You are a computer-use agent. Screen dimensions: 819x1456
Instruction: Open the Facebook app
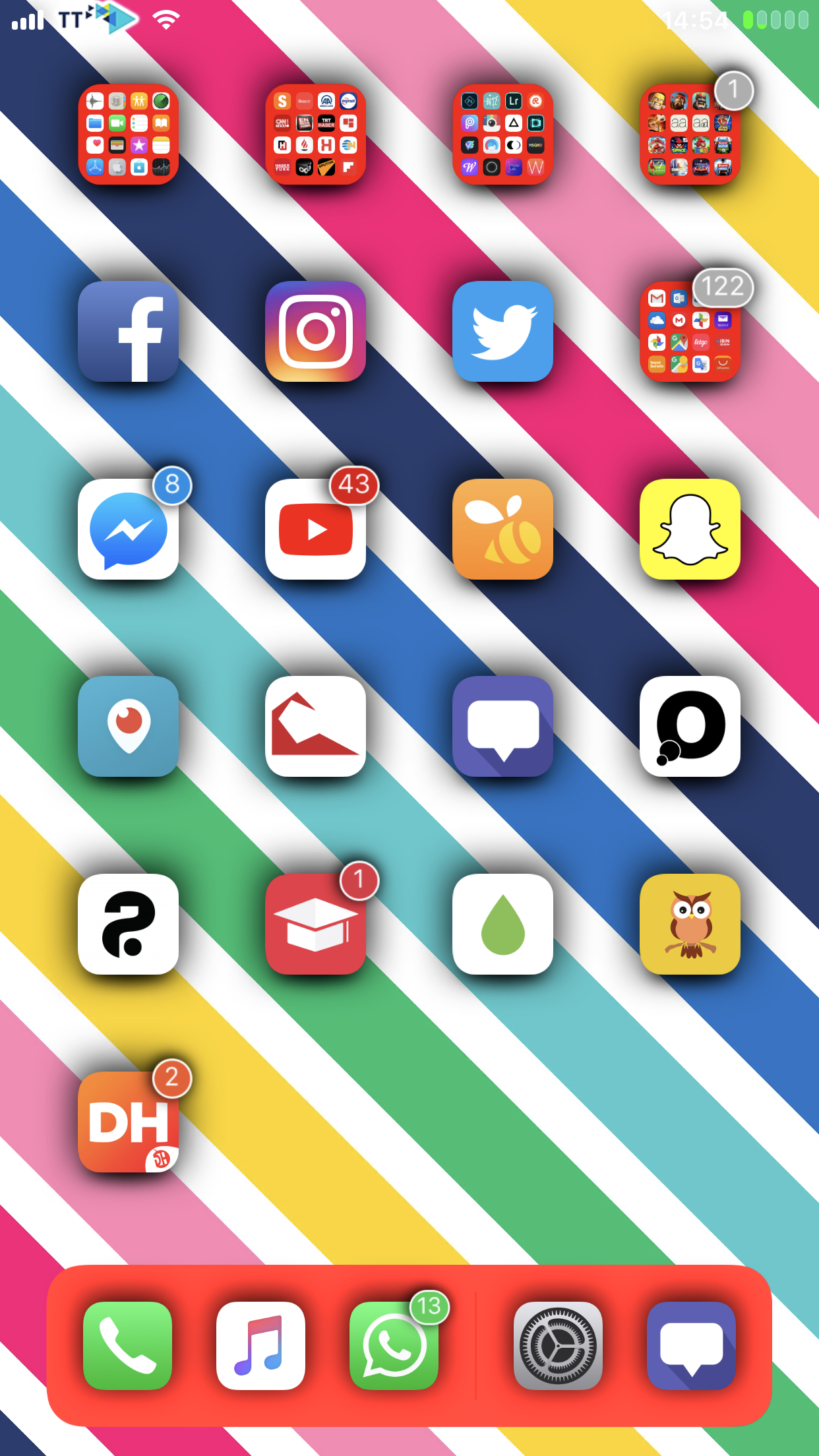coord(129,332)
